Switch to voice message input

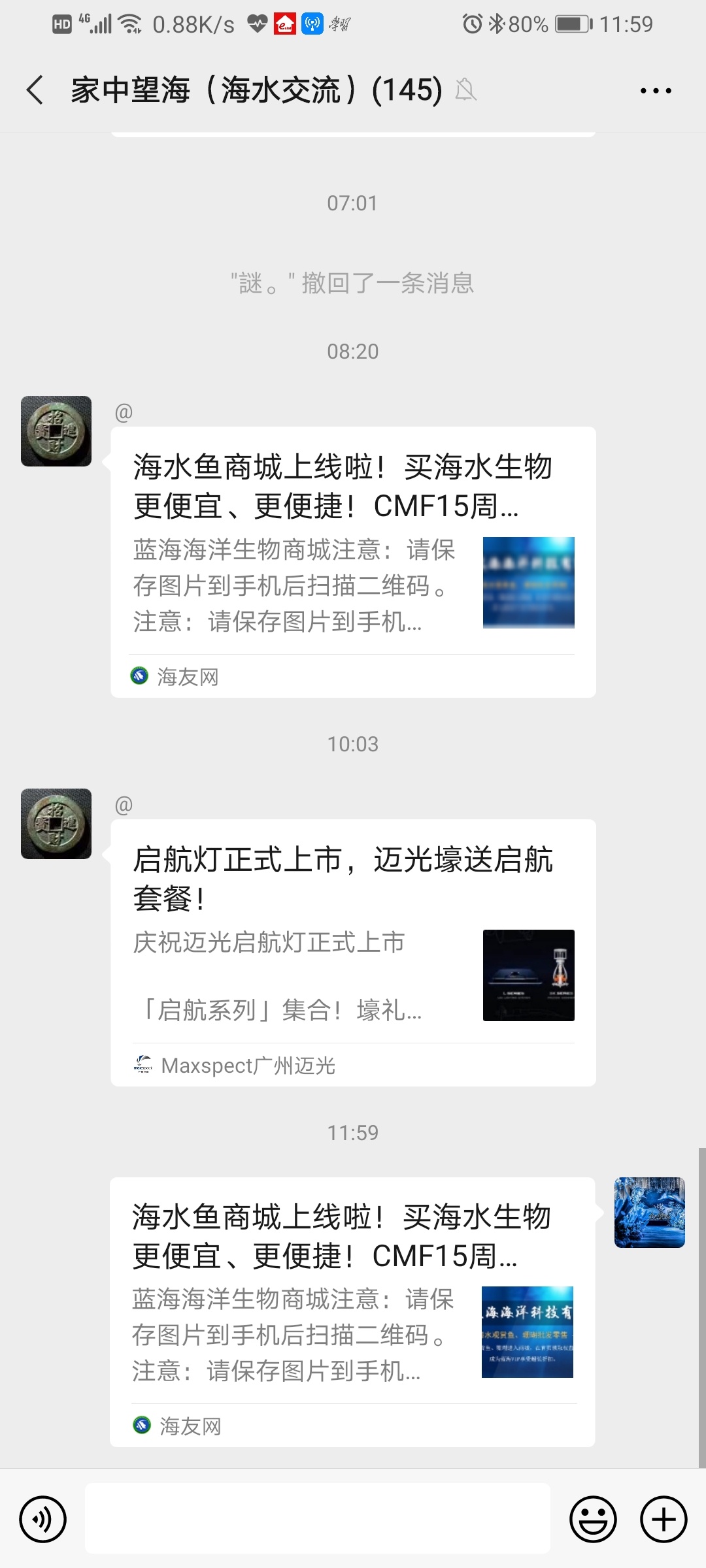pos(43,1519)
